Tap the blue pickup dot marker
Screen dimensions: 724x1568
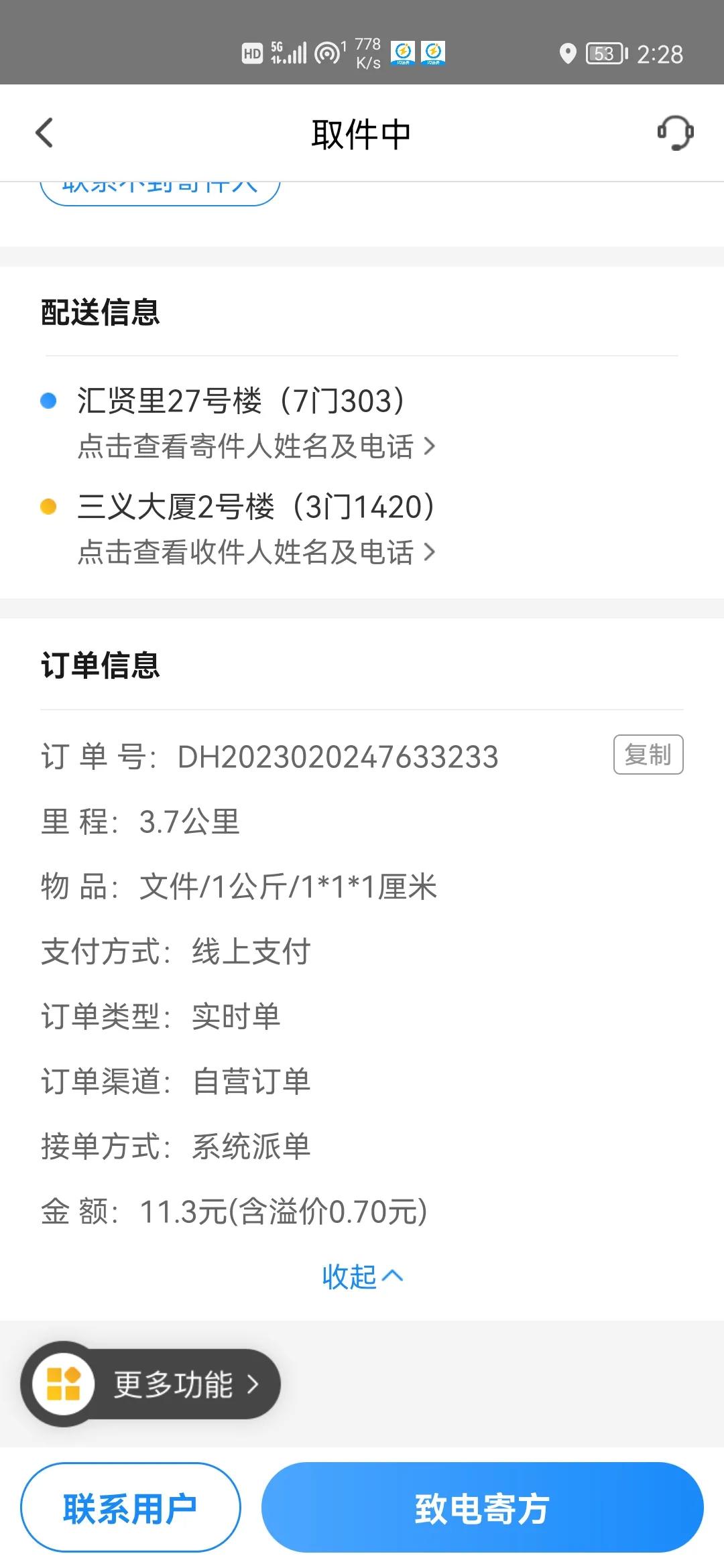pyautogui.click(x=47, y=400)
